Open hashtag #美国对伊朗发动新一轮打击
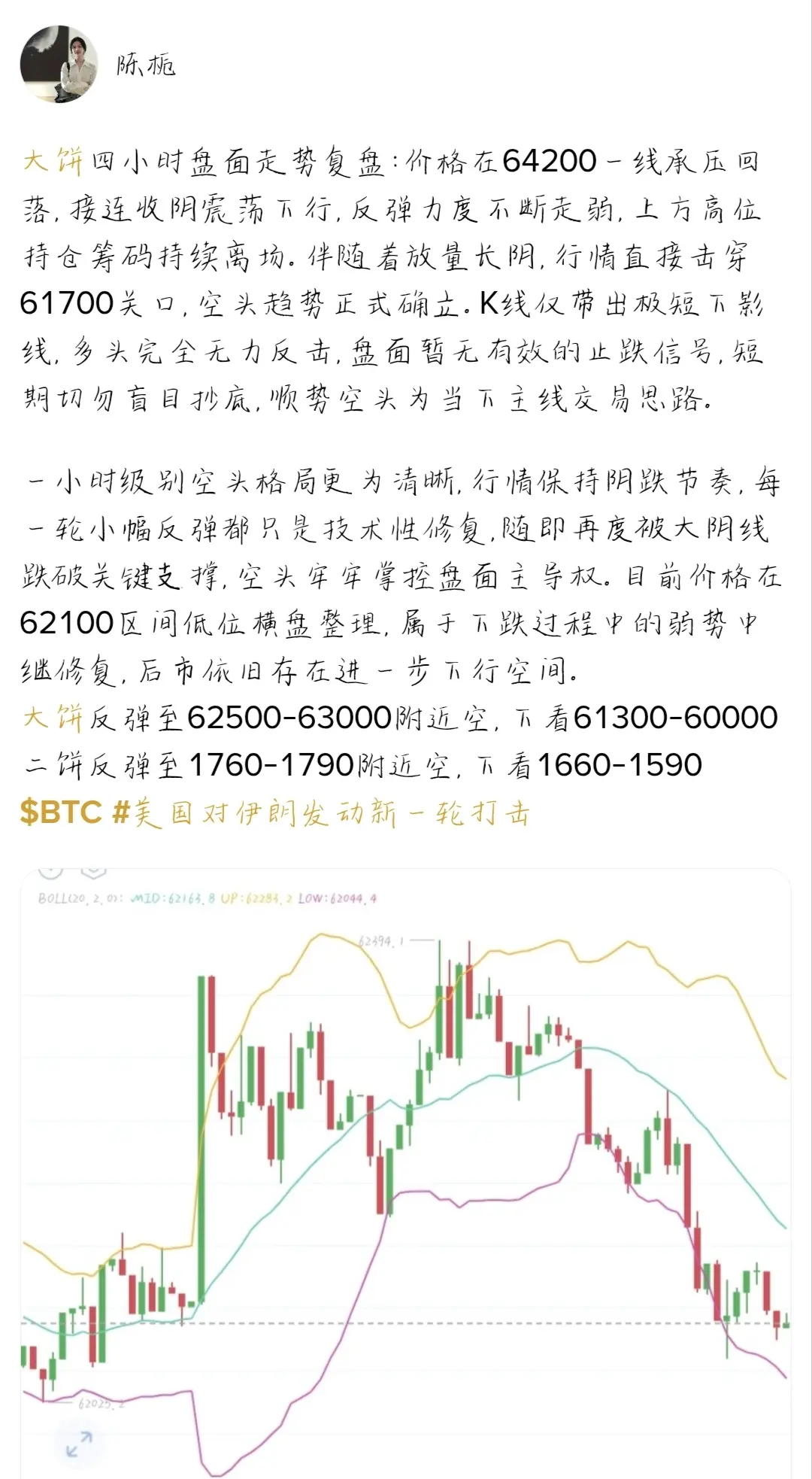This screenshot has height=1479, width=812. 321,812
